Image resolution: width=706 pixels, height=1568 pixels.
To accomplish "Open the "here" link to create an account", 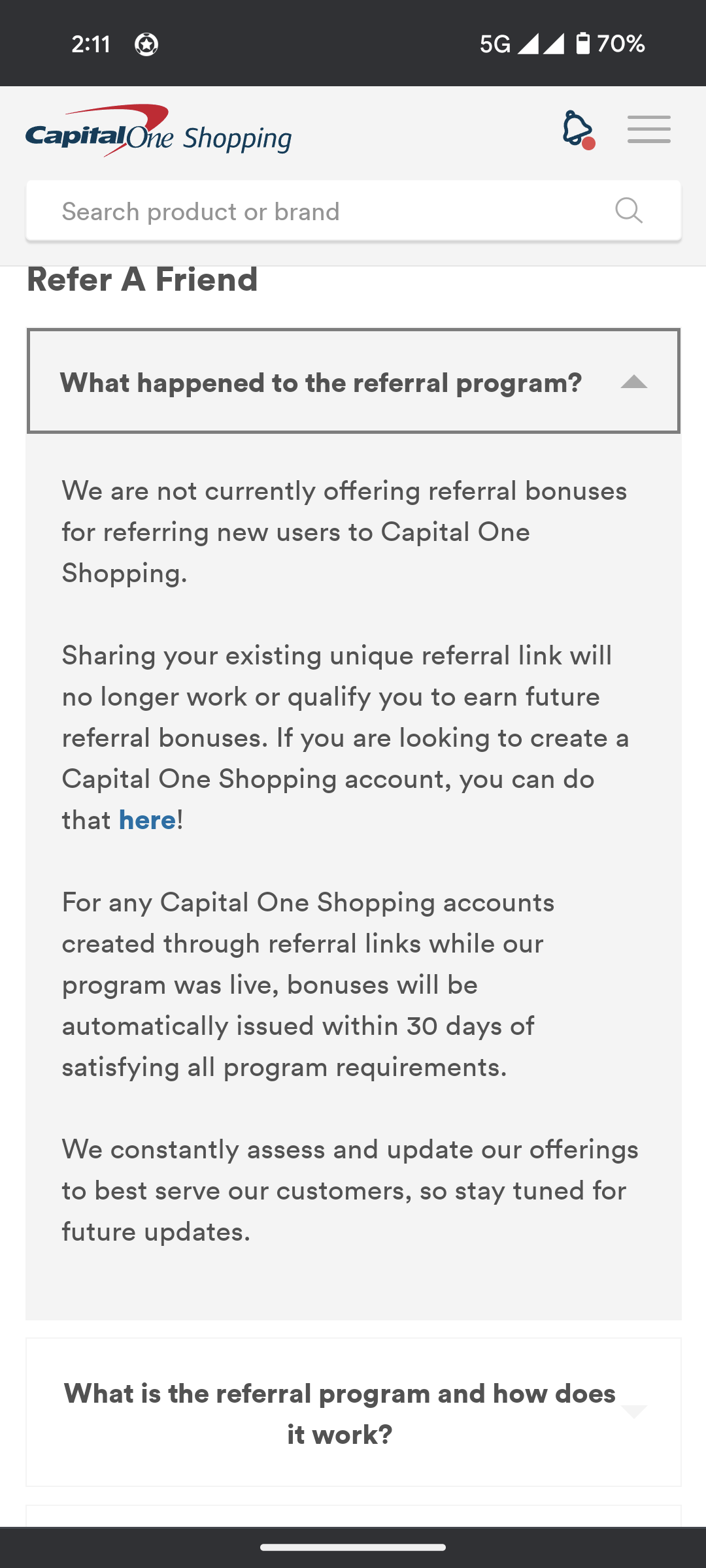I will point(147,820).
